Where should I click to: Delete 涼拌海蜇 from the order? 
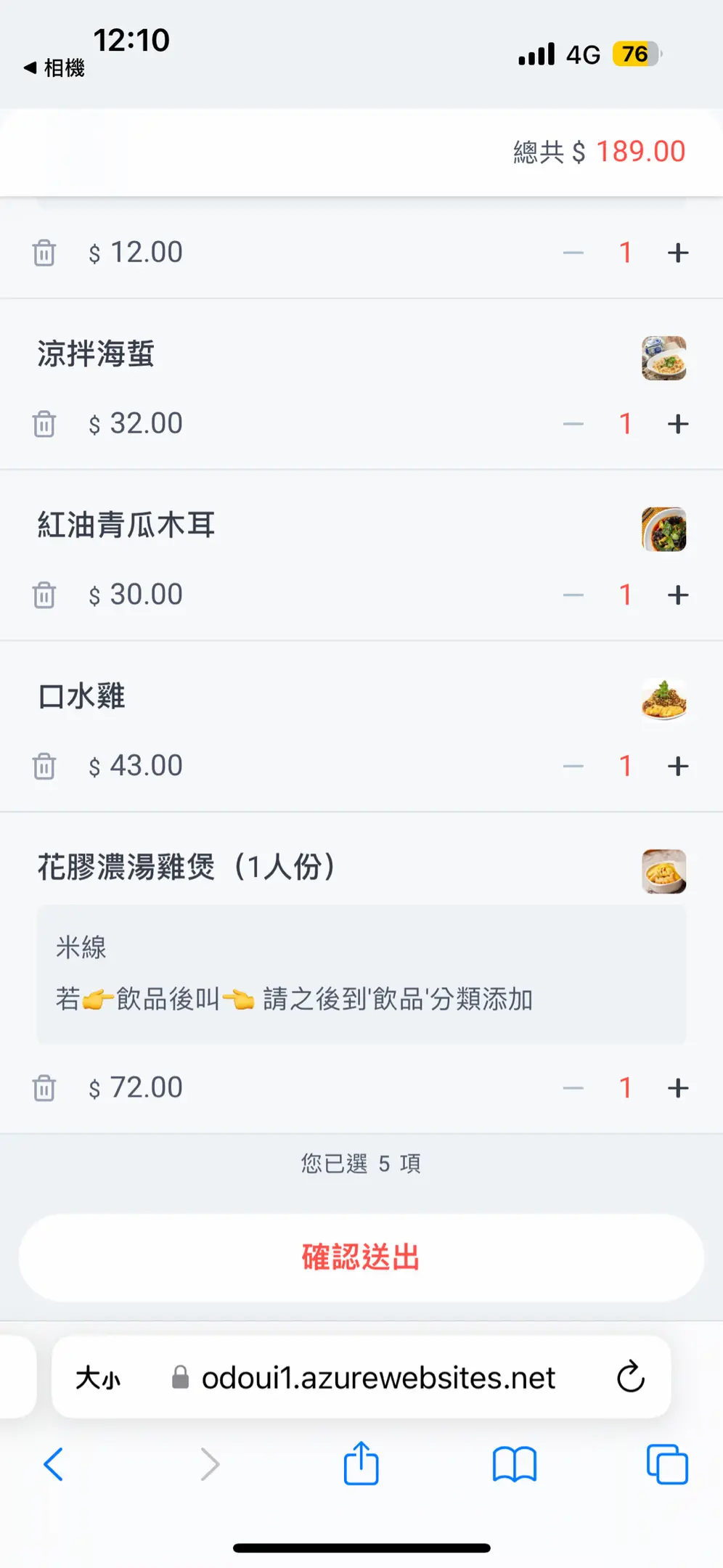pos(44,424)
